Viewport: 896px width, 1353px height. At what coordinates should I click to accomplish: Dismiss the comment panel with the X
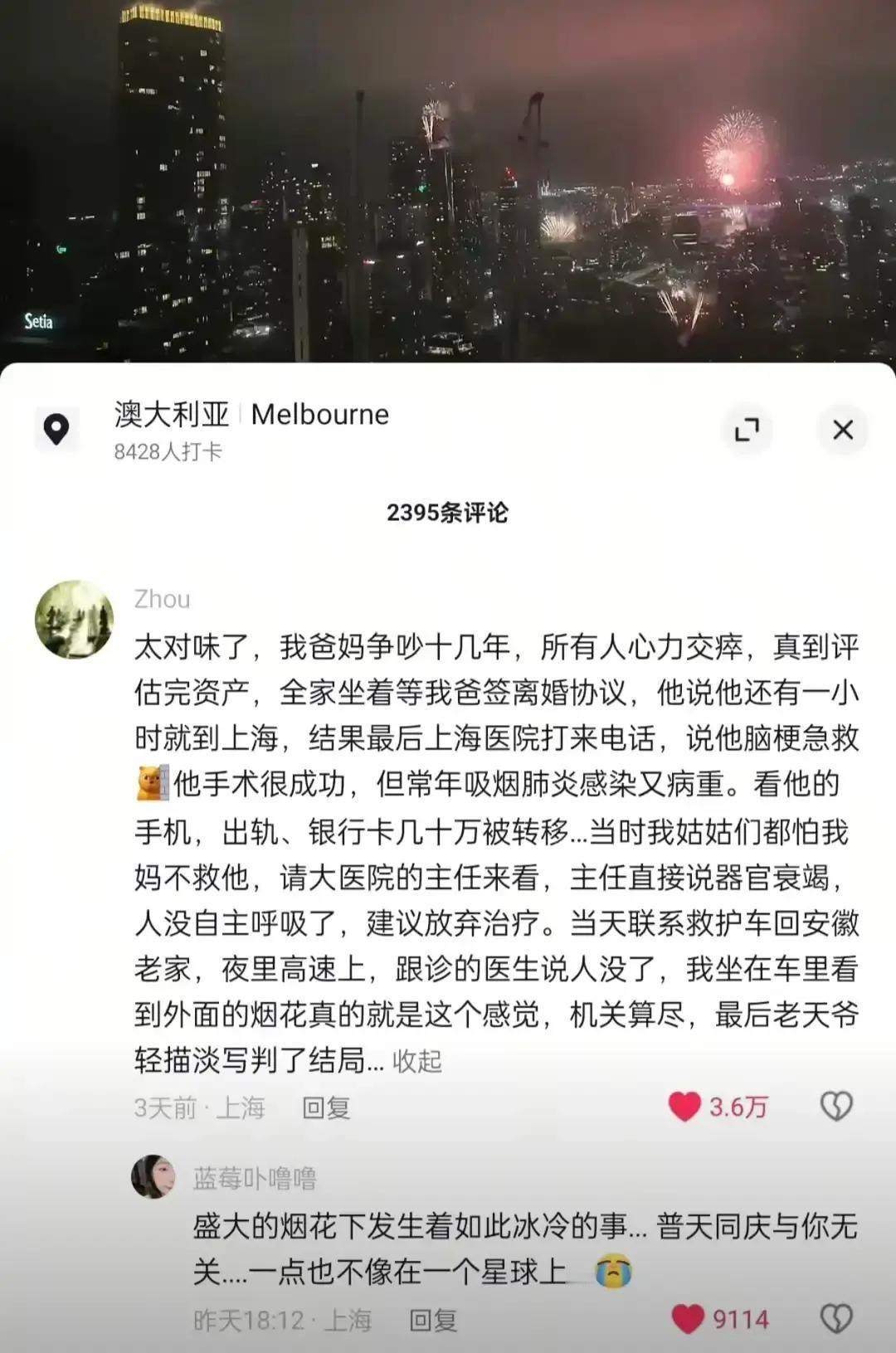[844, 430]
